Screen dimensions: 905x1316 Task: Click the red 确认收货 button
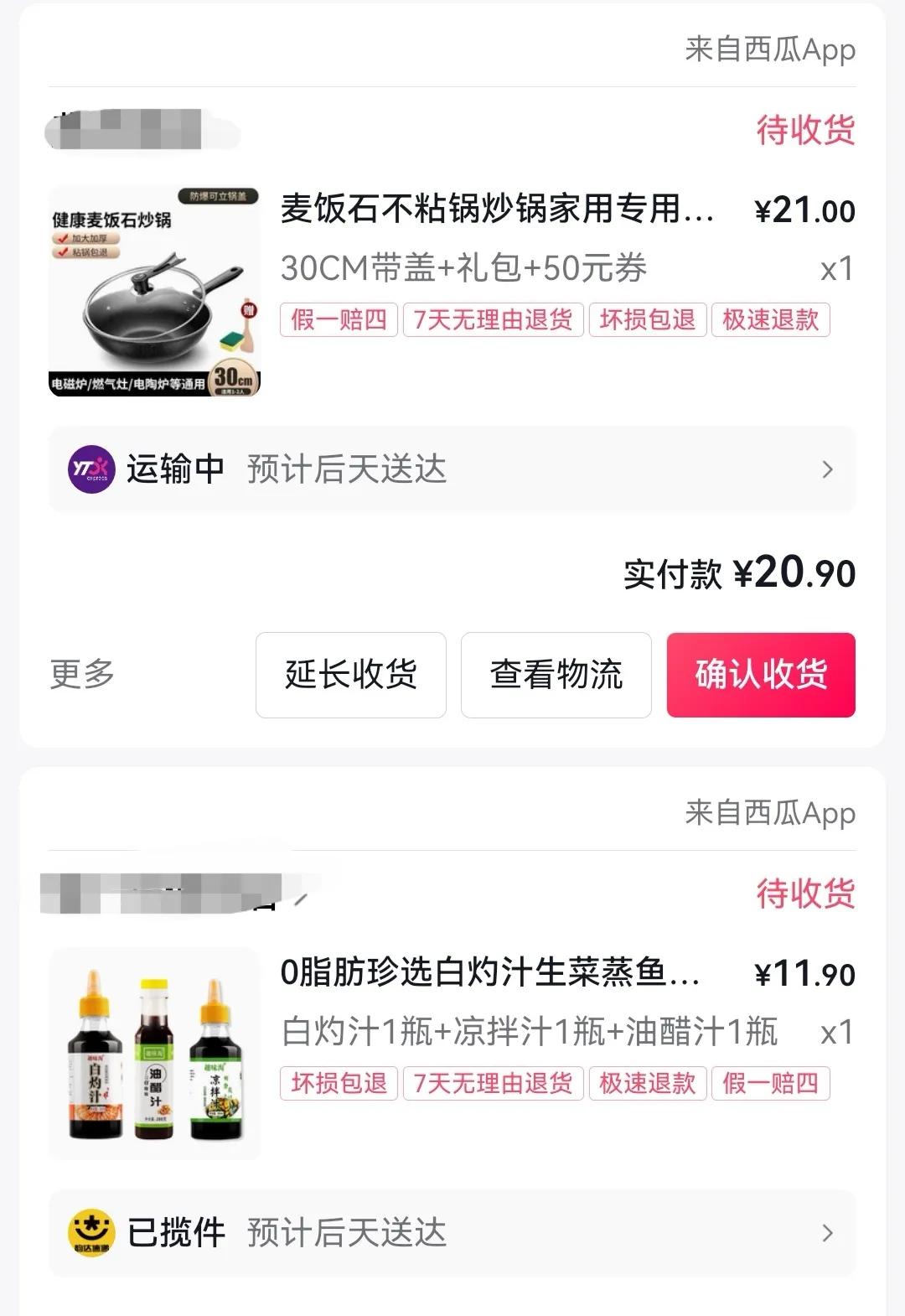(x=759, y=676)
